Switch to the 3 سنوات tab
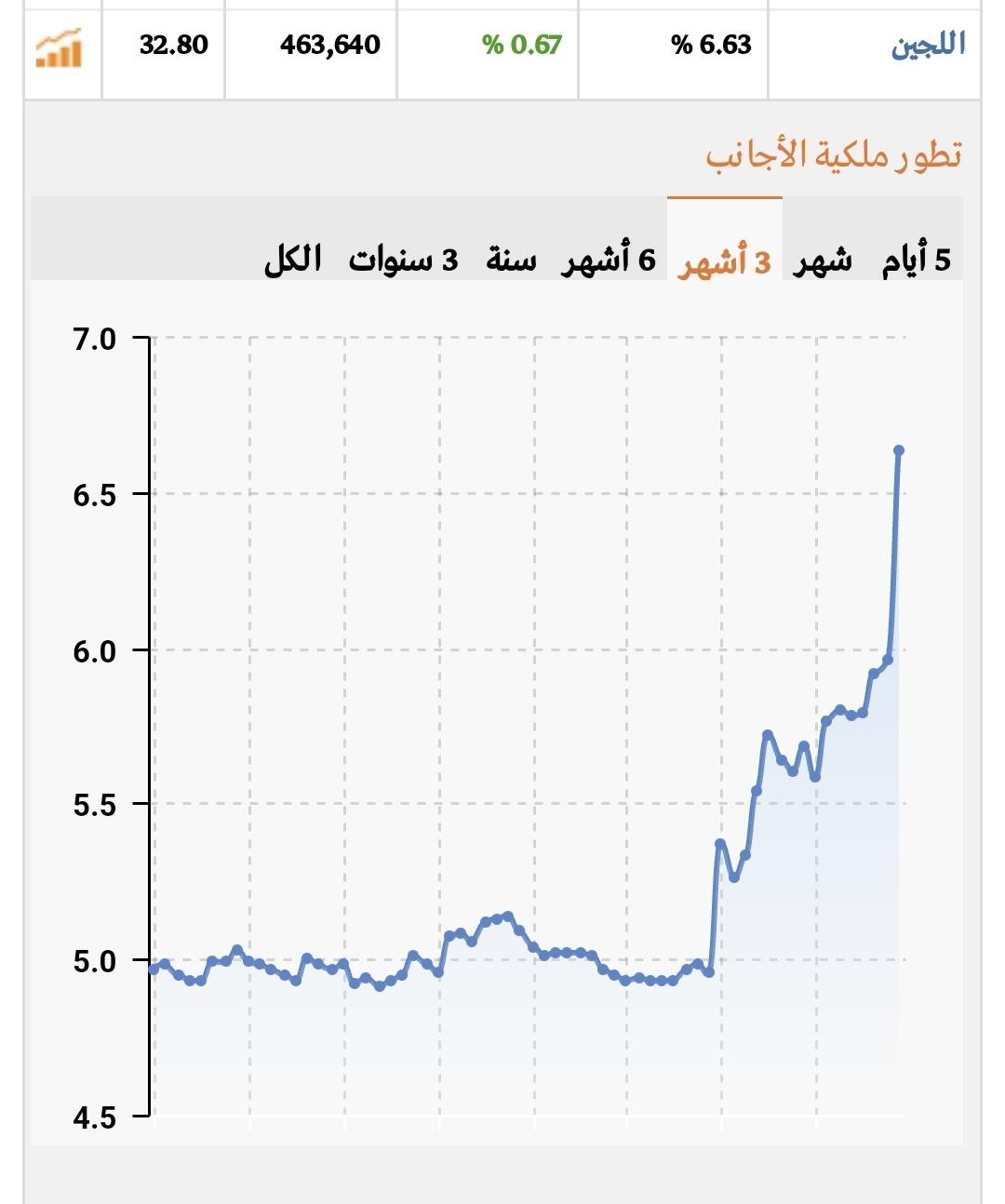 tap(404, 259)
